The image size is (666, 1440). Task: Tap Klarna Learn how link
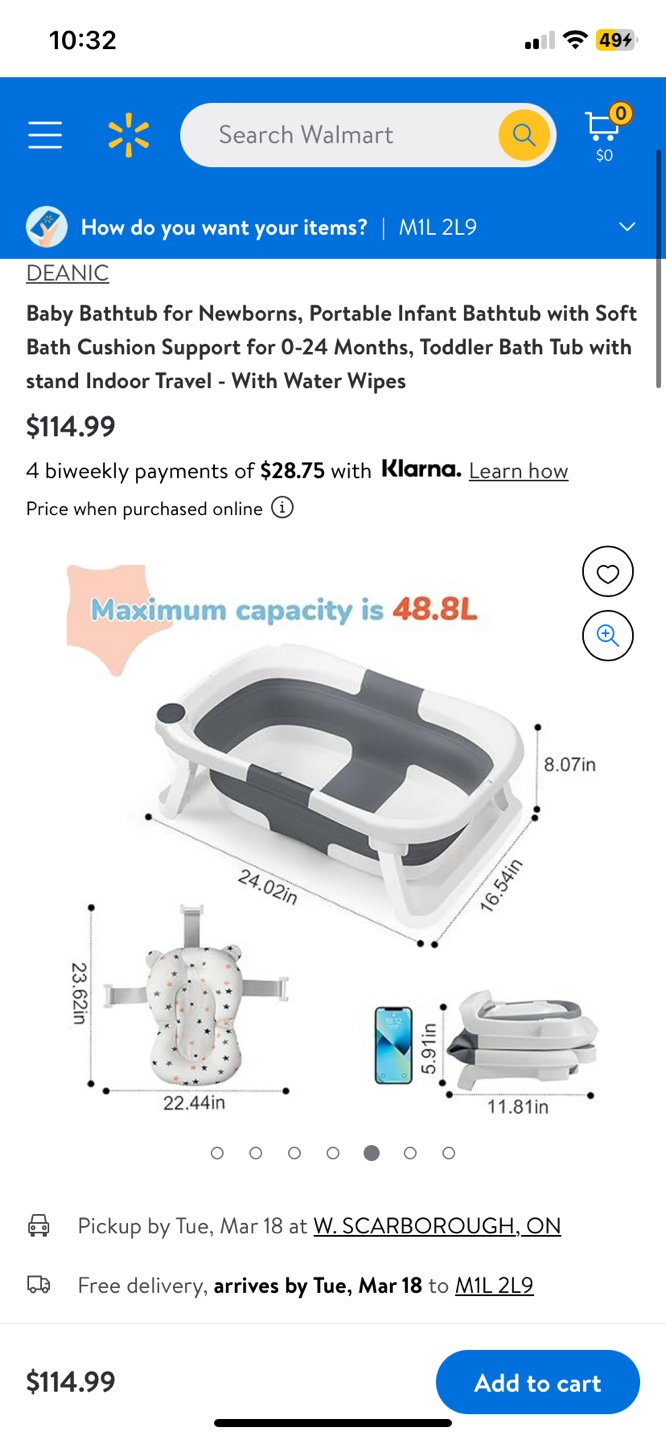point(518,471)
